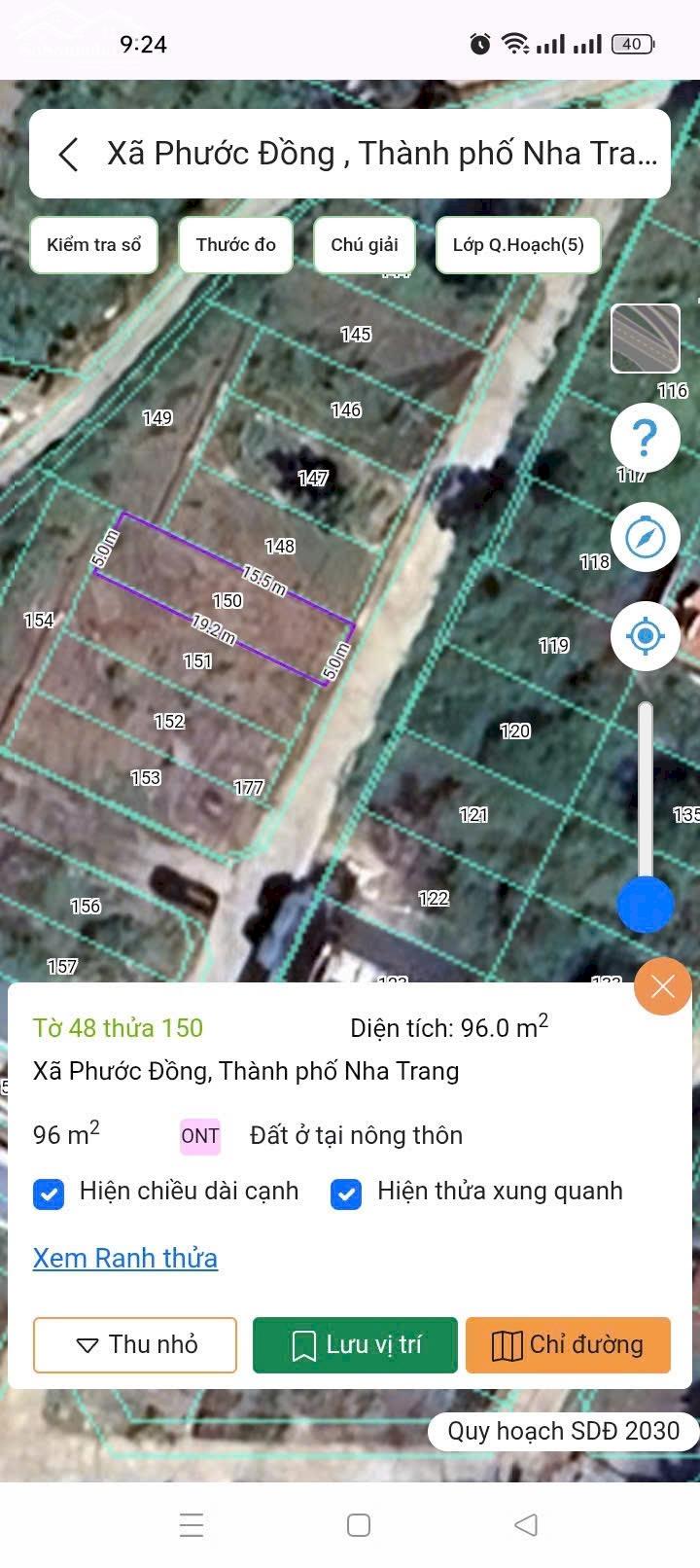Open the Thước đo measuring tool
The width and height of the screenshot is (700, 1568).
pyautogui.click(x=235, y=245)
